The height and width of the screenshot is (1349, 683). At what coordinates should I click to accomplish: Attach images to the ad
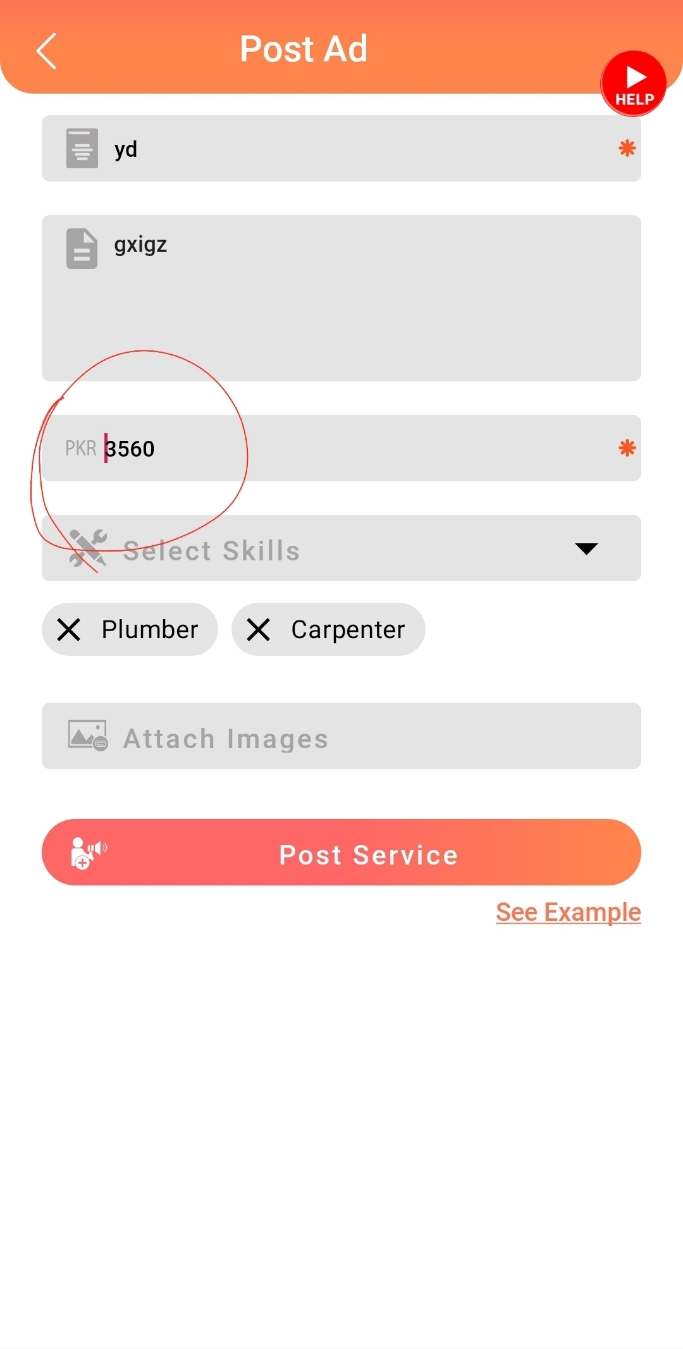tap(340, 737)
